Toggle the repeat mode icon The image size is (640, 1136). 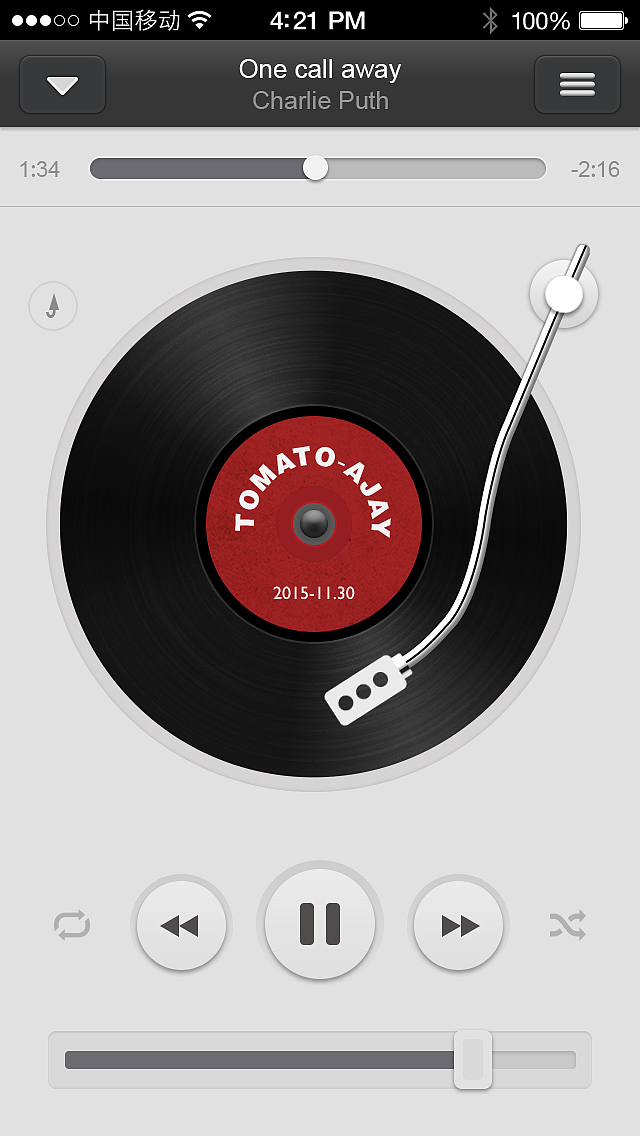coord(72,925)
